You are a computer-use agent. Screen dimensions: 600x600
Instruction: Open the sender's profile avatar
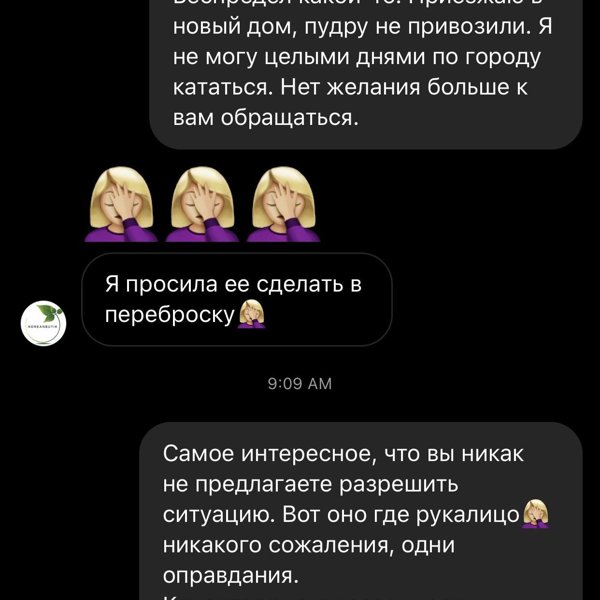click(x=44, y=324)
